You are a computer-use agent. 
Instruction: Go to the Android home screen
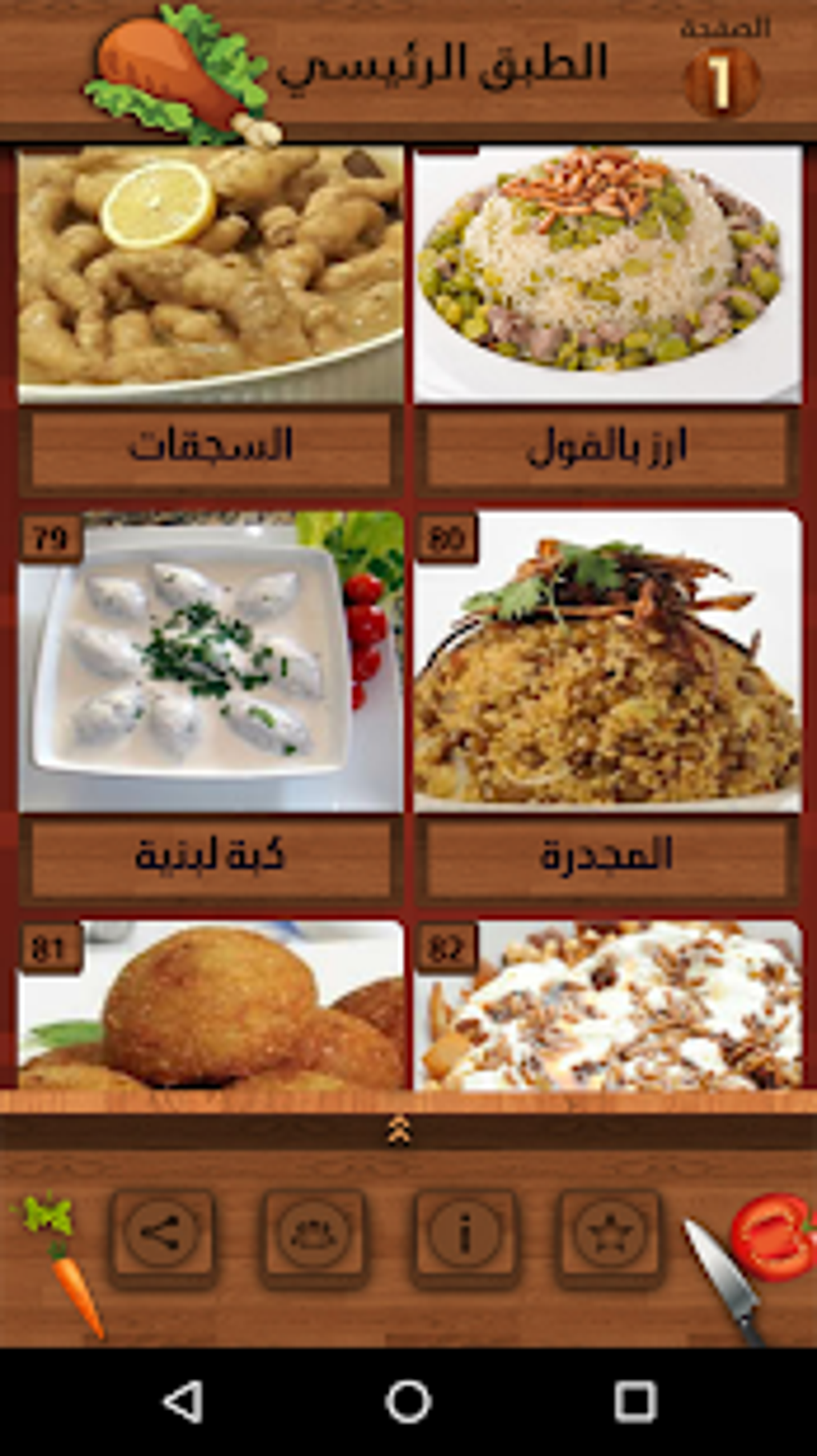pyautogui.click(x=408, y=1402)
